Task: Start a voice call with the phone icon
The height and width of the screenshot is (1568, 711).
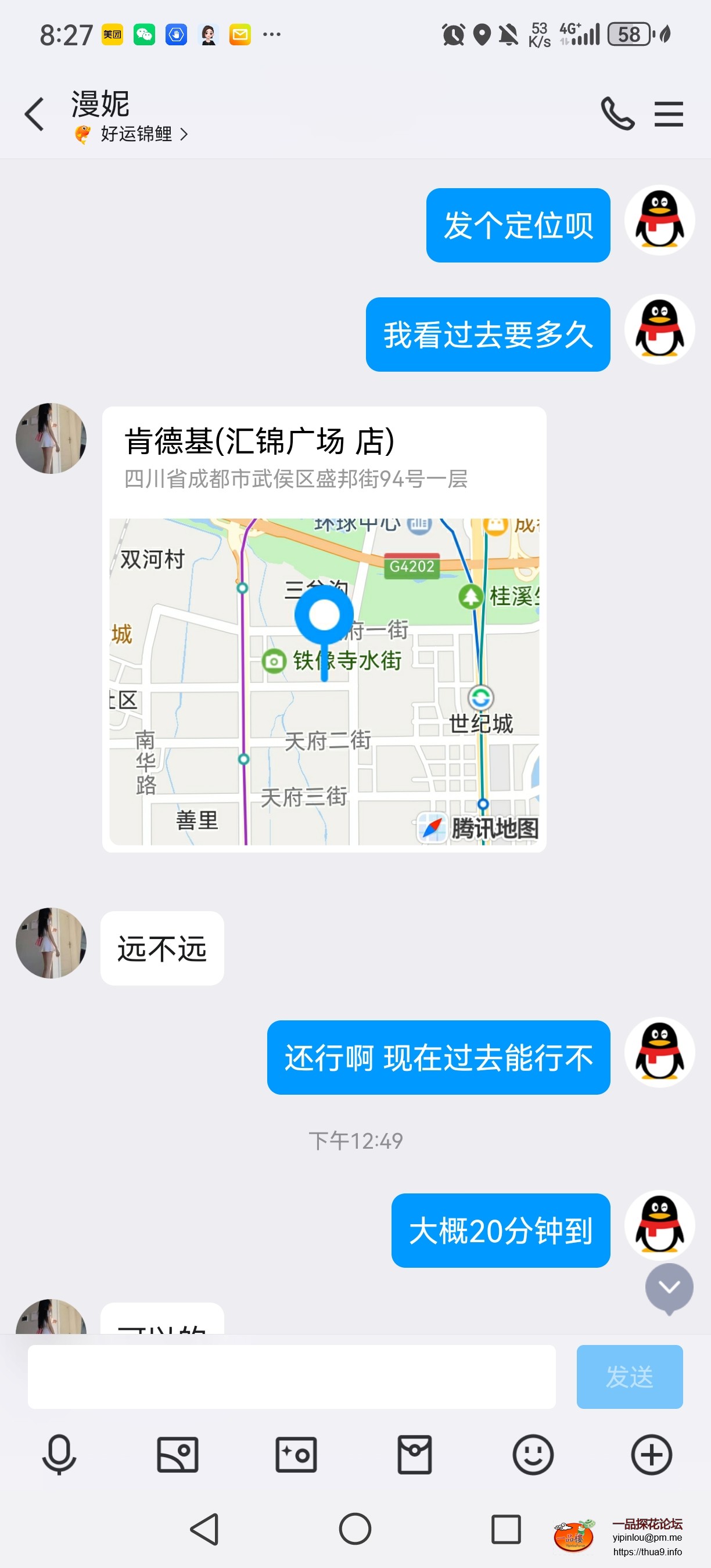Action: (x=619, y=113)
